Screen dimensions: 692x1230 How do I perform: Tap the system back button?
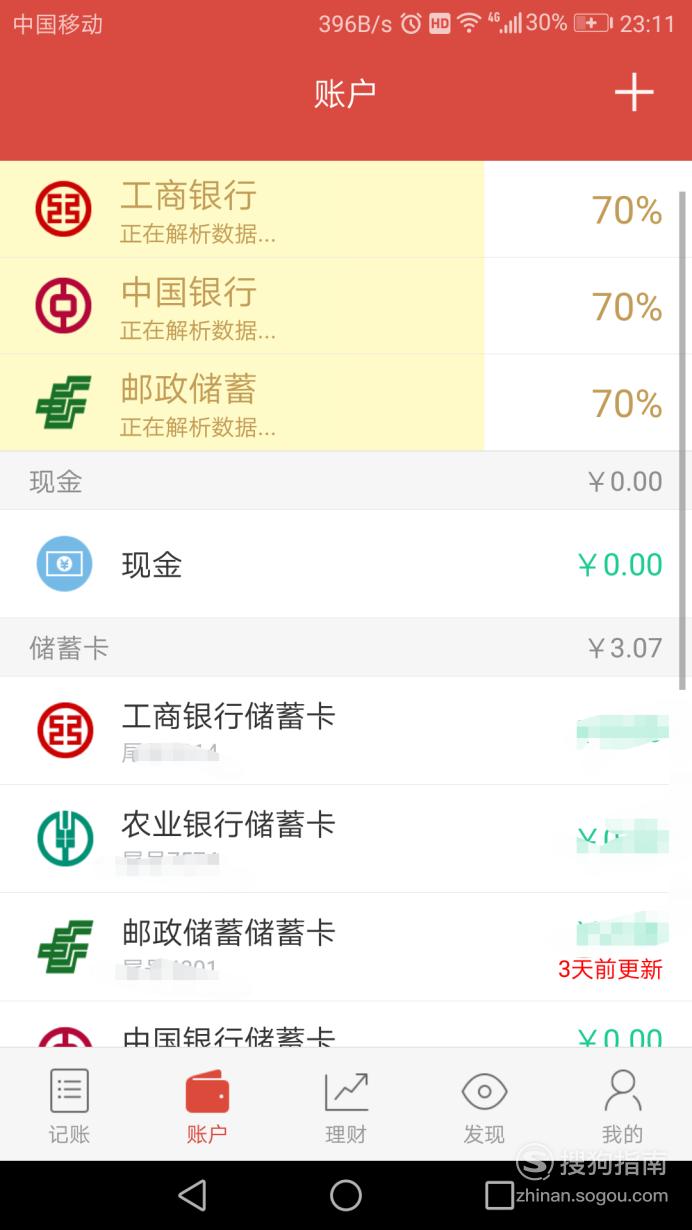tap(192, 1195)
